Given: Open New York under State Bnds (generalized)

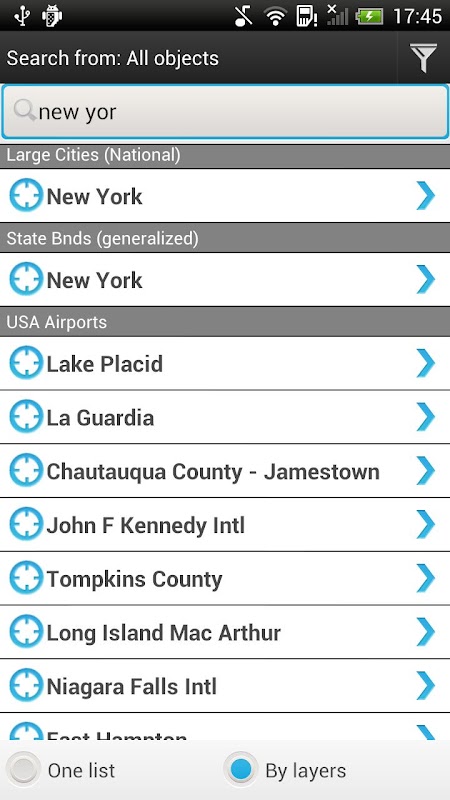Looking at the screenshot, I should pyautogui.click(x=225, y=280).
